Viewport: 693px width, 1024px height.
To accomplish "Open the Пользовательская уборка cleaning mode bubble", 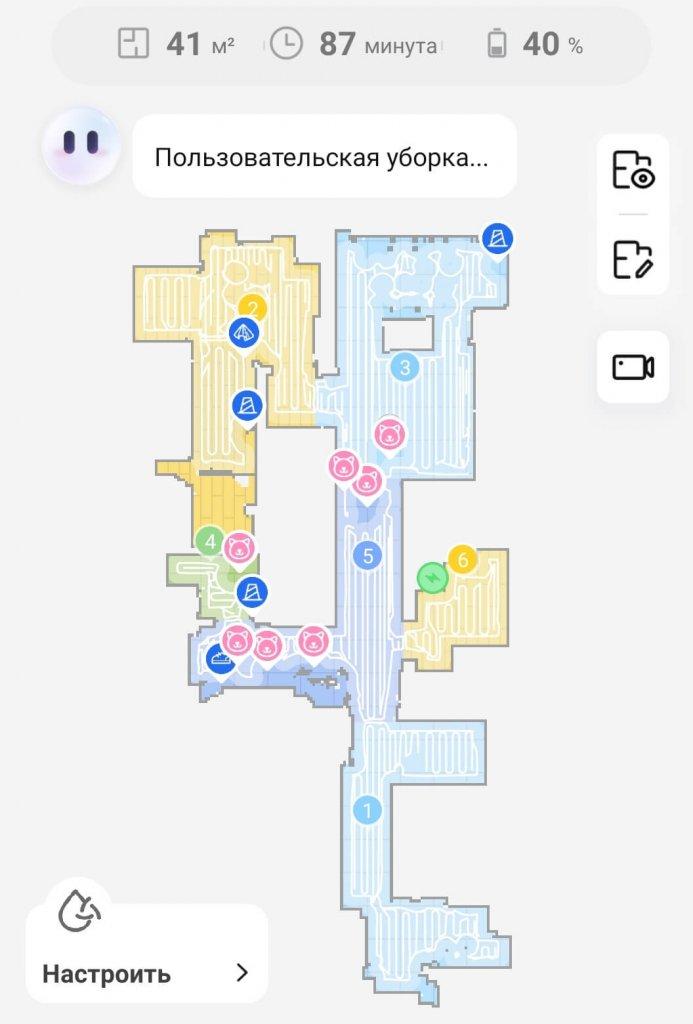I will pyautogui.click(x=324, y=156).
